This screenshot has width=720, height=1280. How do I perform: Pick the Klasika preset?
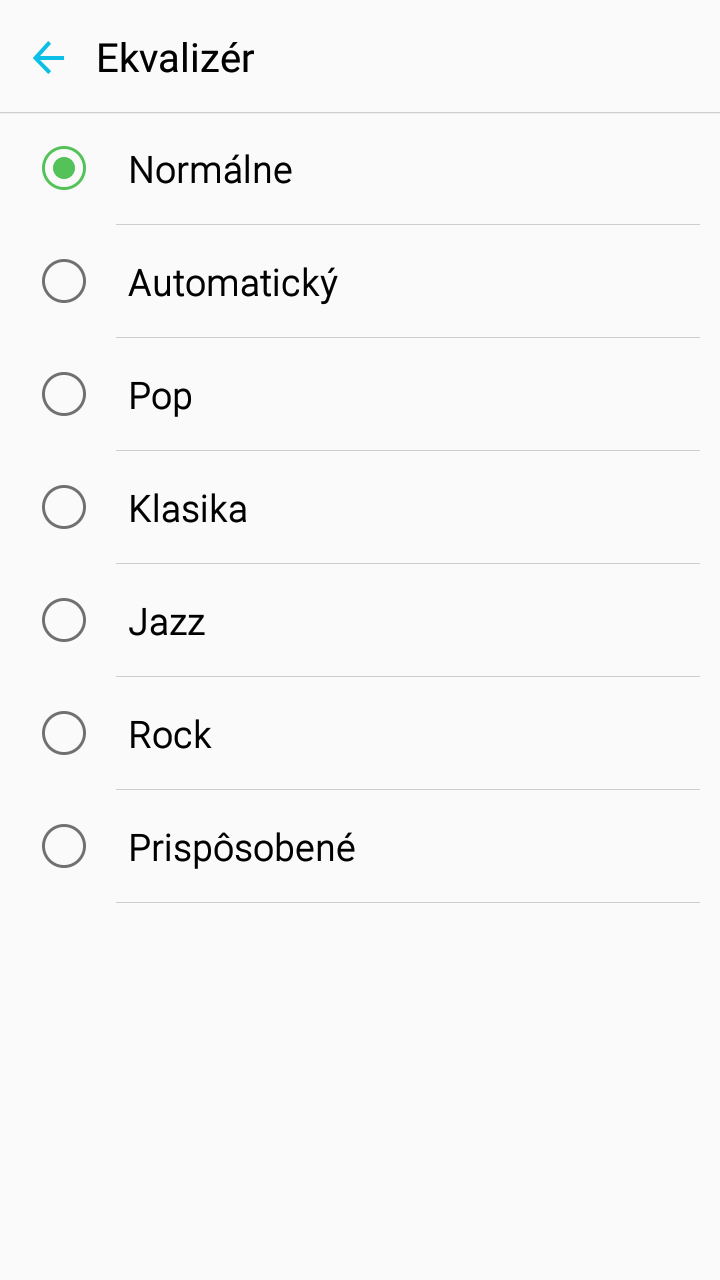[360, 508]
